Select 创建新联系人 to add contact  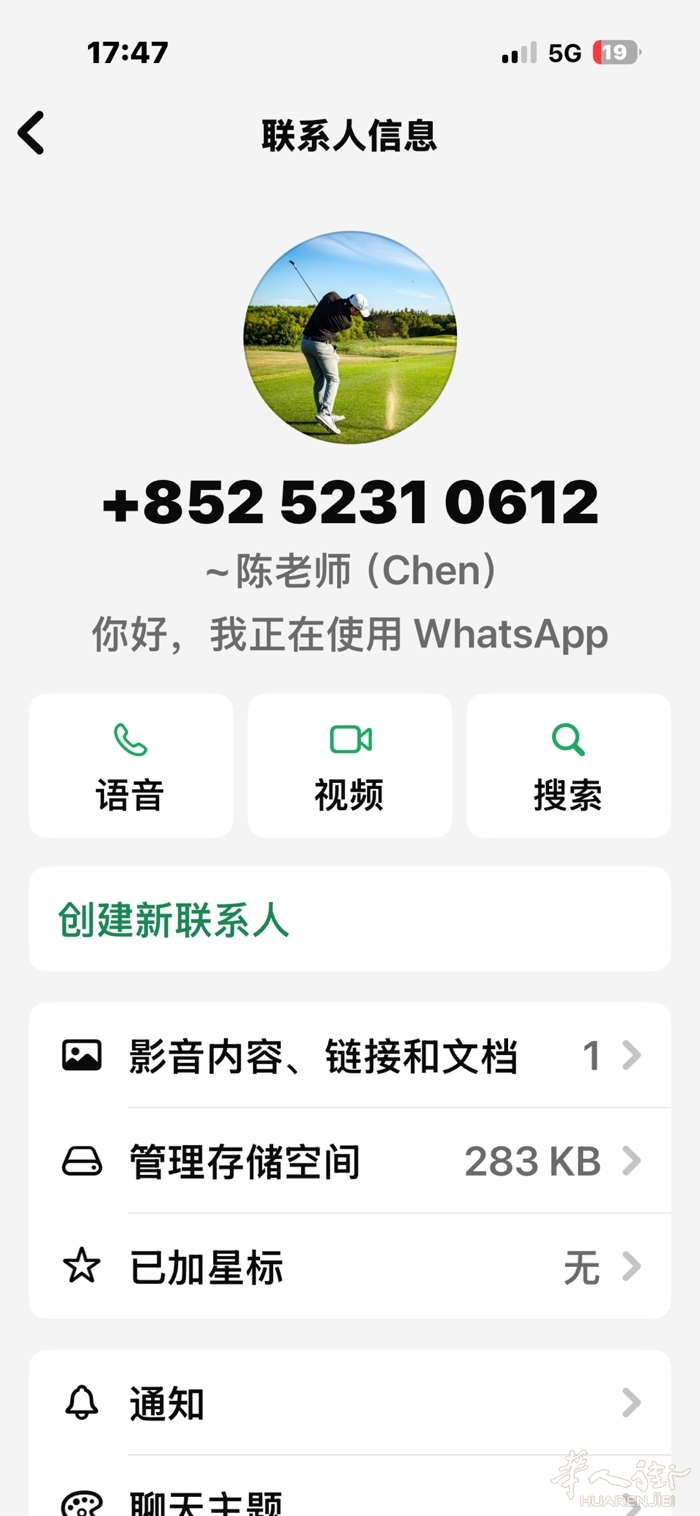pos(349,920)
